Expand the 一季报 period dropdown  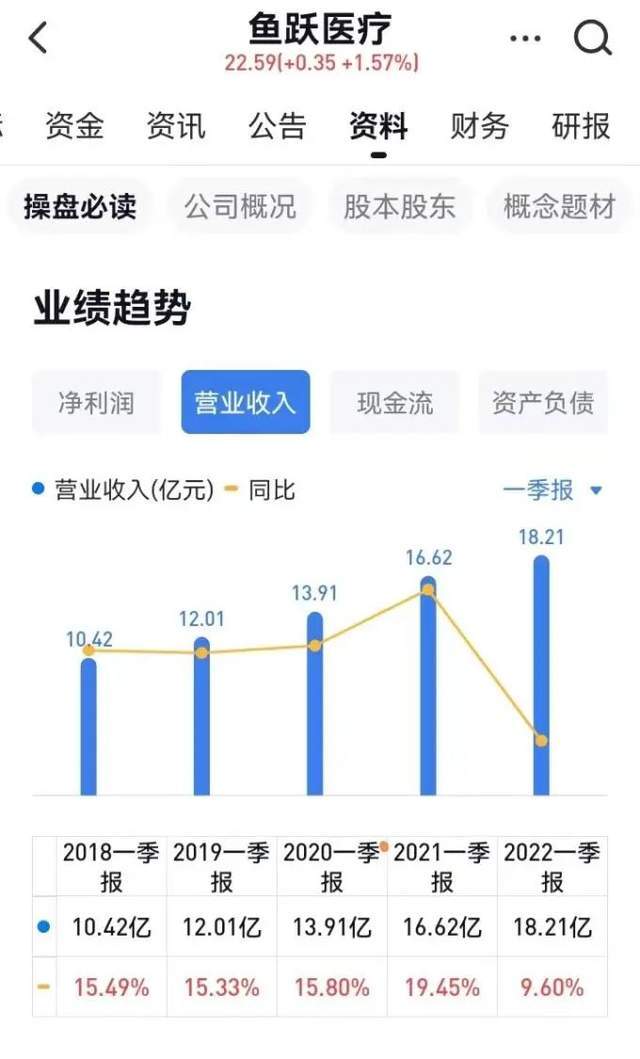coord(552,490)
